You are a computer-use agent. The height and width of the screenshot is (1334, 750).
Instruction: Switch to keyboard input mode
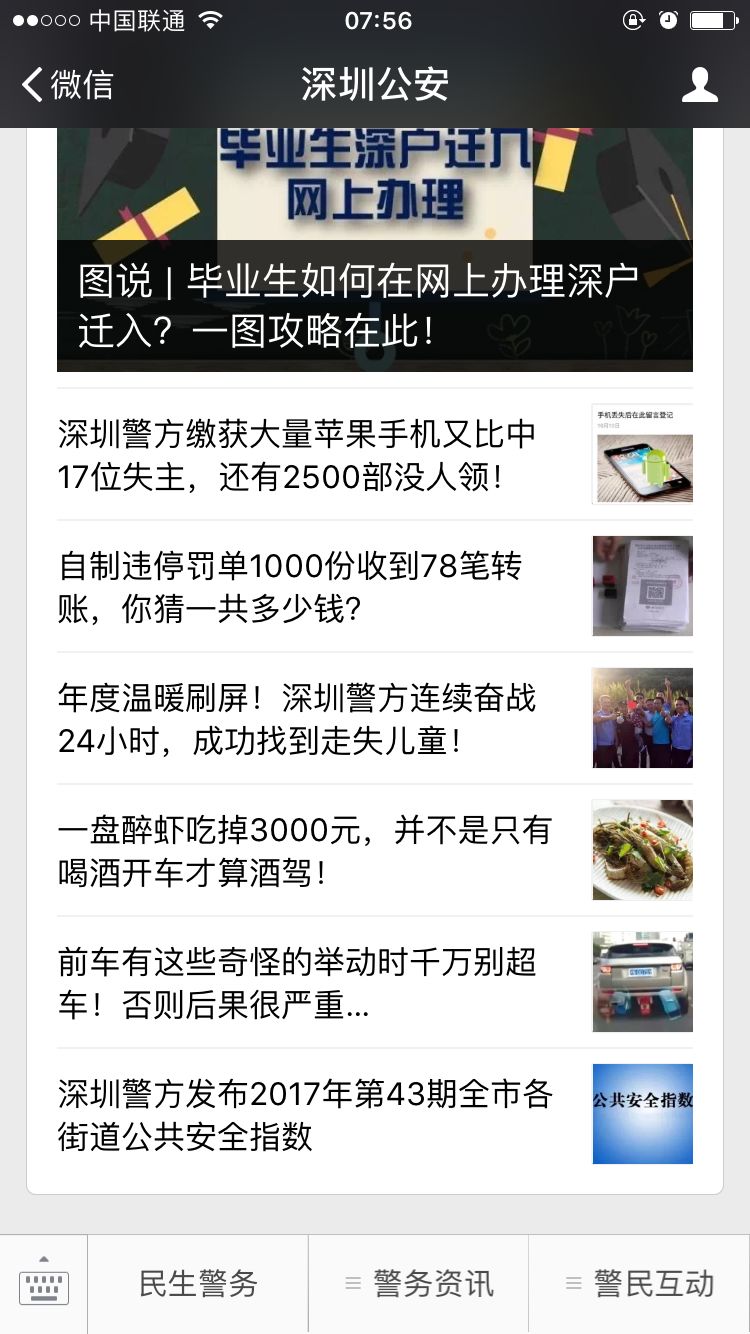coord(44,1284)
